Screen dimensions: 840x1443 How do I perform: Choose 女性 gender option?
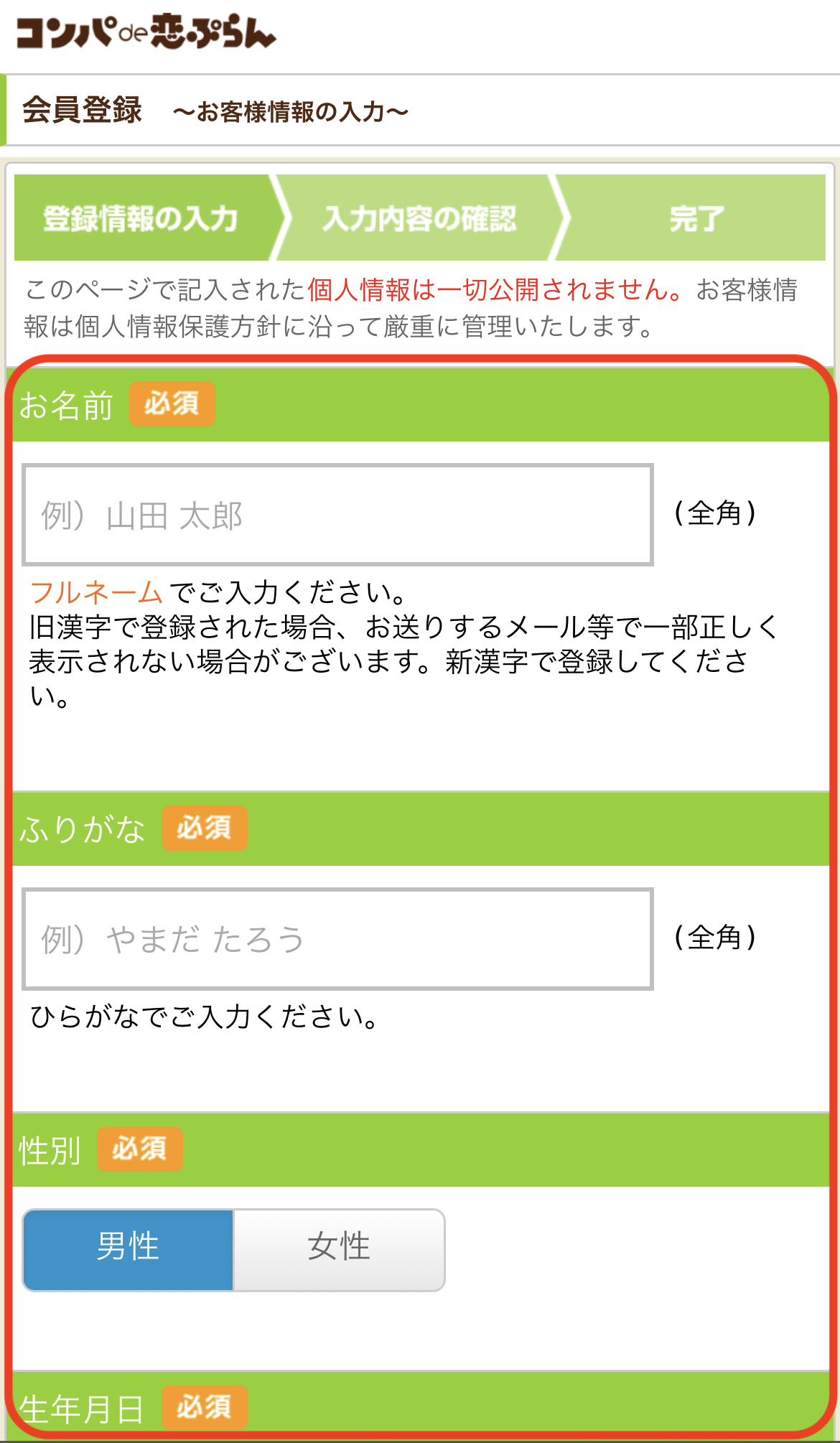(339, 1250)
